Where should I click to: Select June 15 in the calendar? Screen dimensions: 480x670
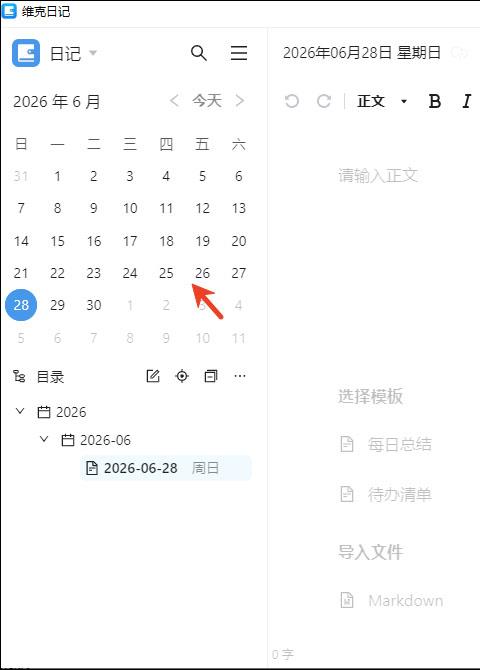point(57,241)
